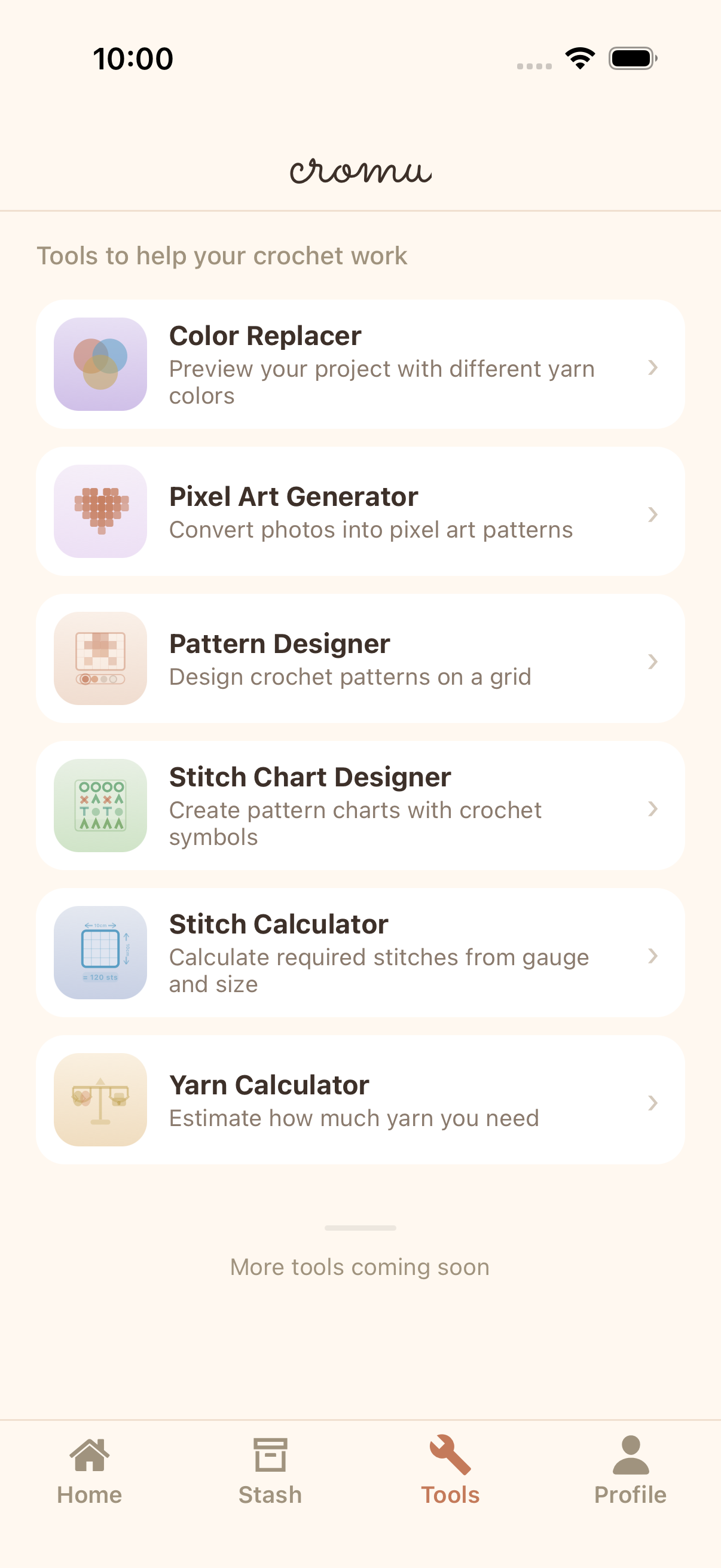Open Pixel Art Generator via its chevron
This screenshot has width=721, height=1568.
(653, 515)
